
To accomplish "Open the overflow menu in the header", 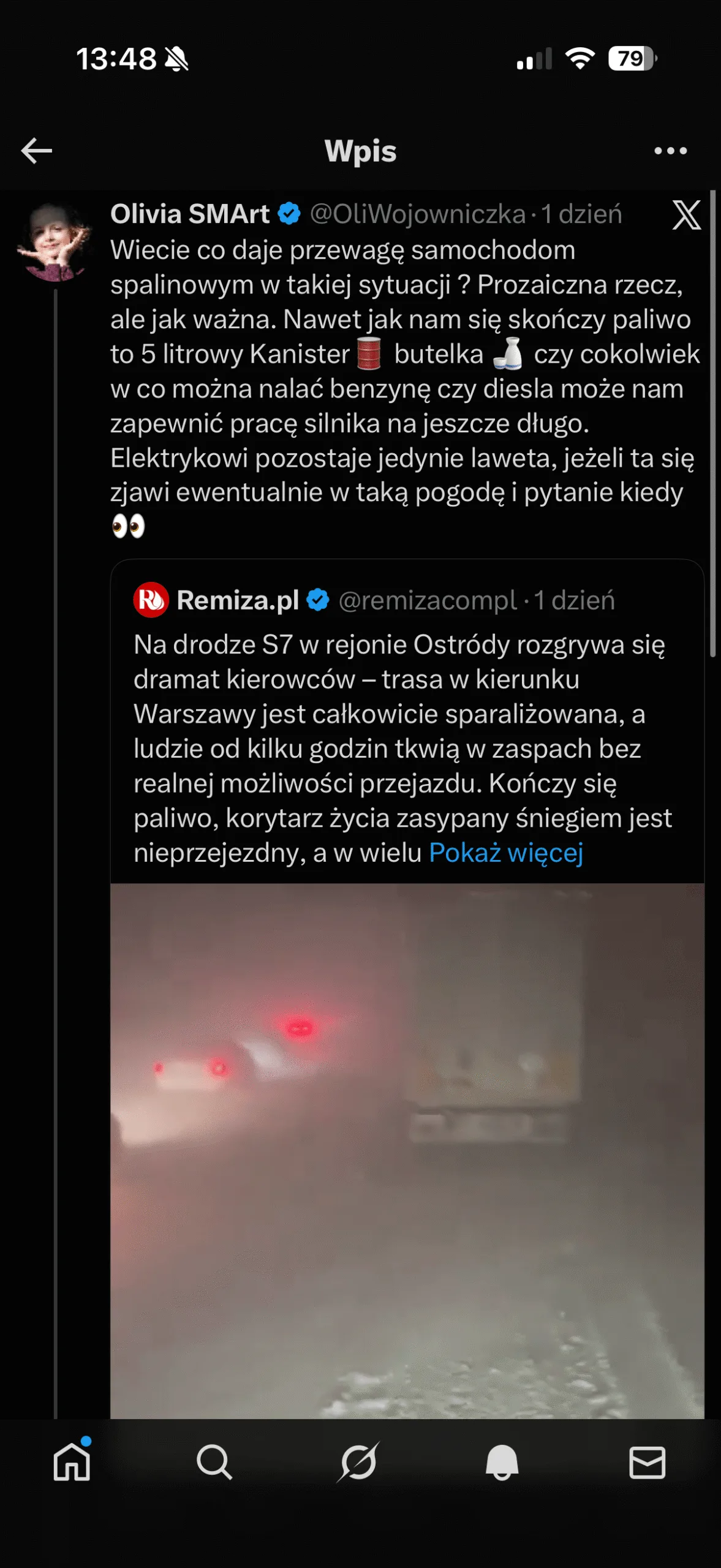I will coord(670,151).
